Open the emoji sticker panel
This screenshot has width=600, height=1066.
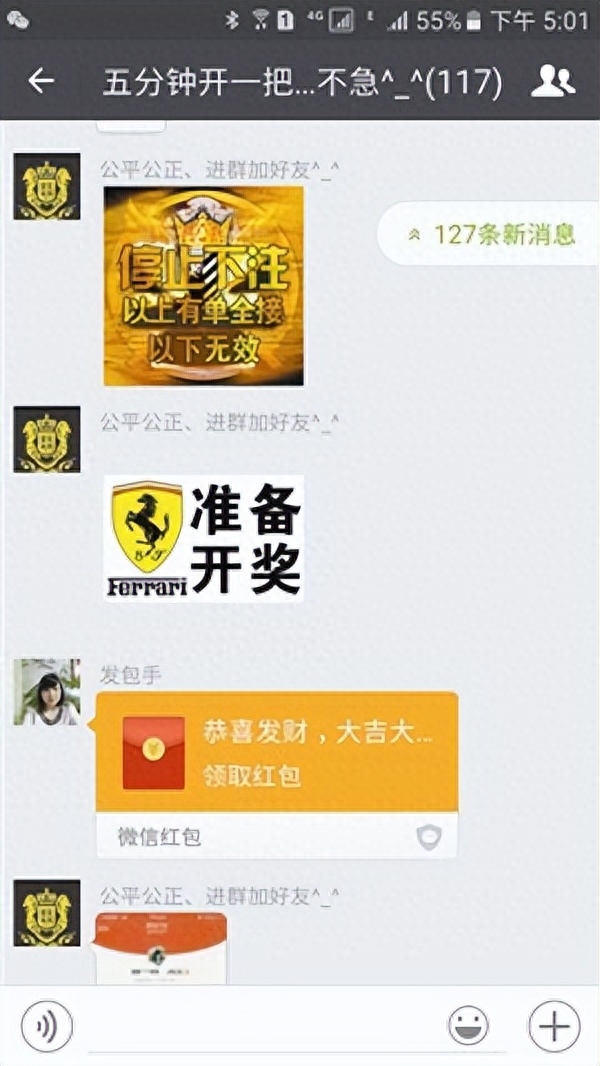468,1027
